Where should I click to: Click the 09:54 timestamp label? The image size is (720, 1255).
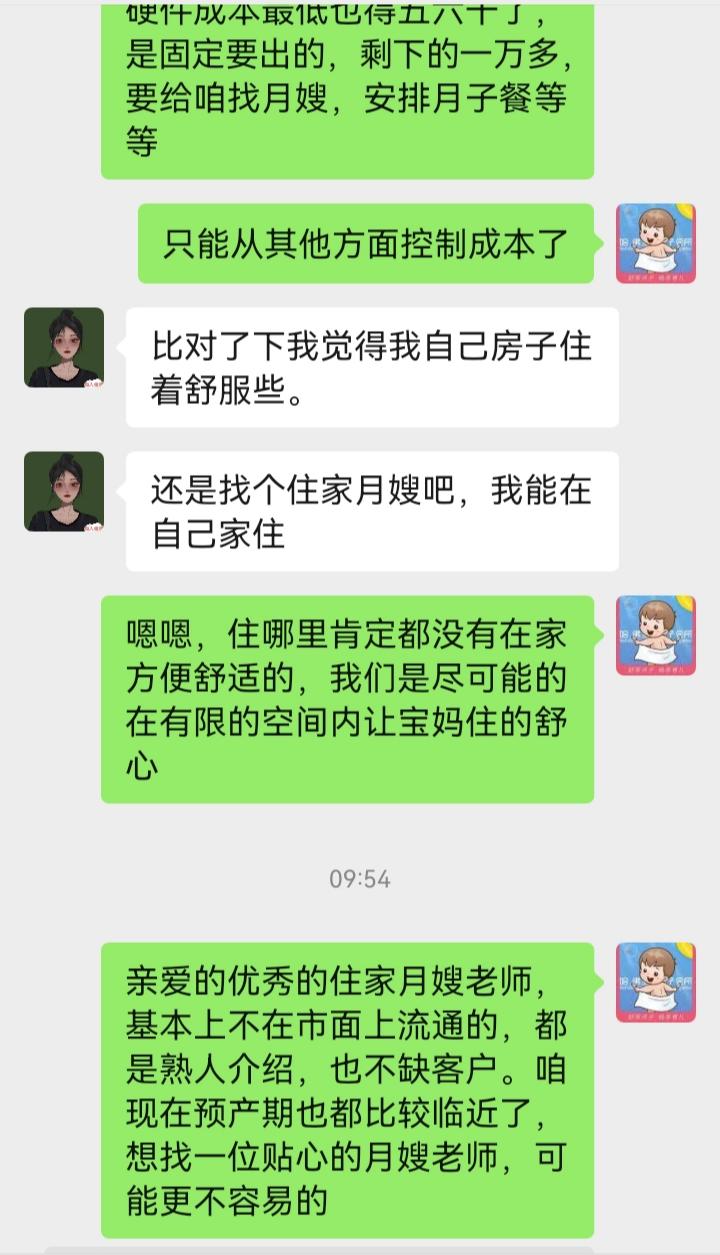[x=358, y=878]
